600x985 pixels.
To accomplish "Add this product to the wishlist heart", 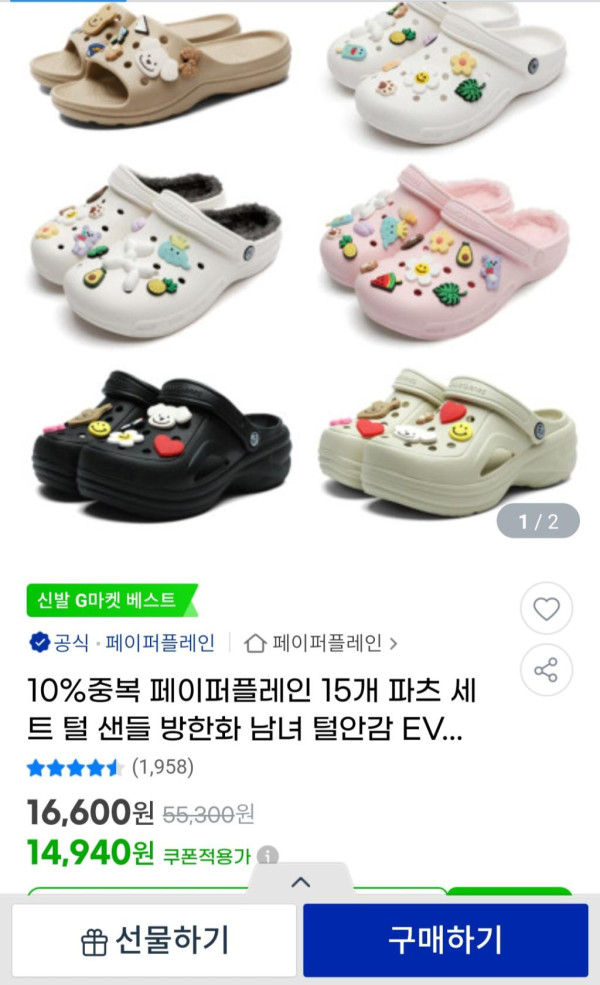I will pyautogui.click(x=546, y=608).
